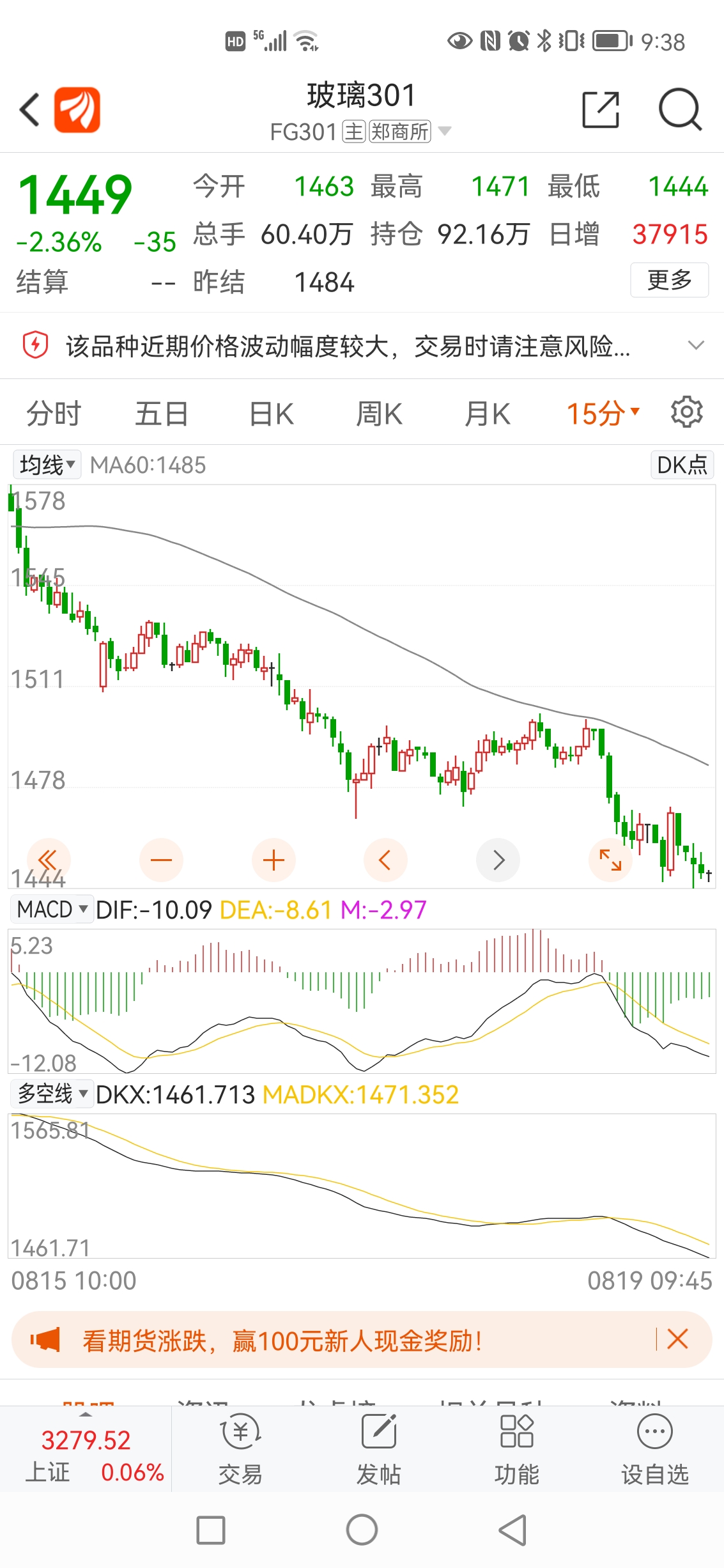
Task: Open the search magnifier
Action: pos(680,110)
